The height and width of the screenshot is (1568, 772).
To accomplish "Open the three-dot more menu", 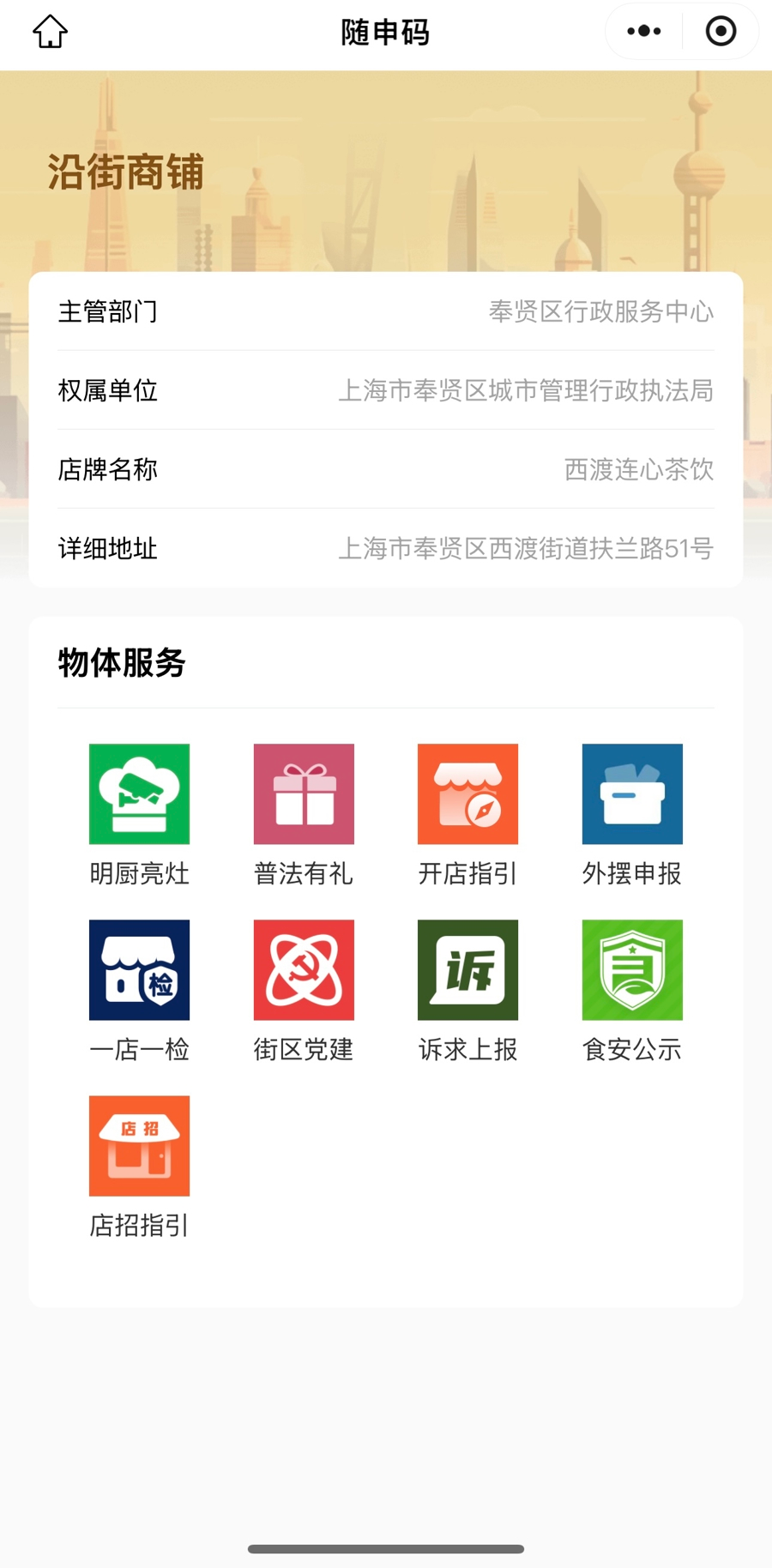I will (643, 32).
